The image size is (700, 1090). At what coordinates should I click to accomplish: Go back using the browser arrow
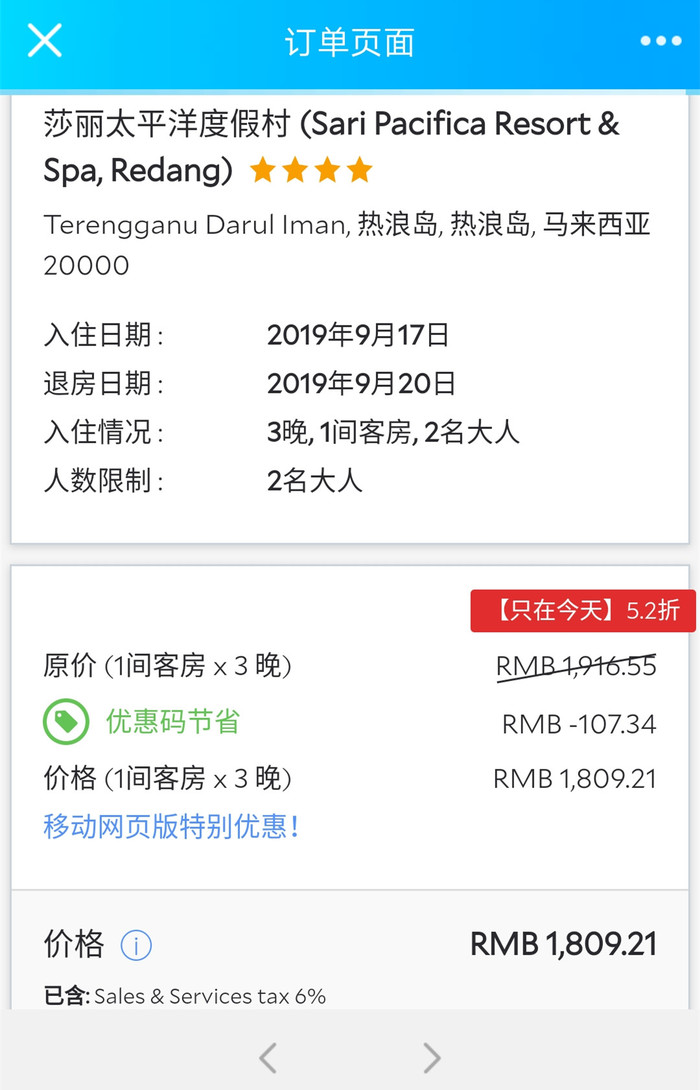pos(267,1057)
